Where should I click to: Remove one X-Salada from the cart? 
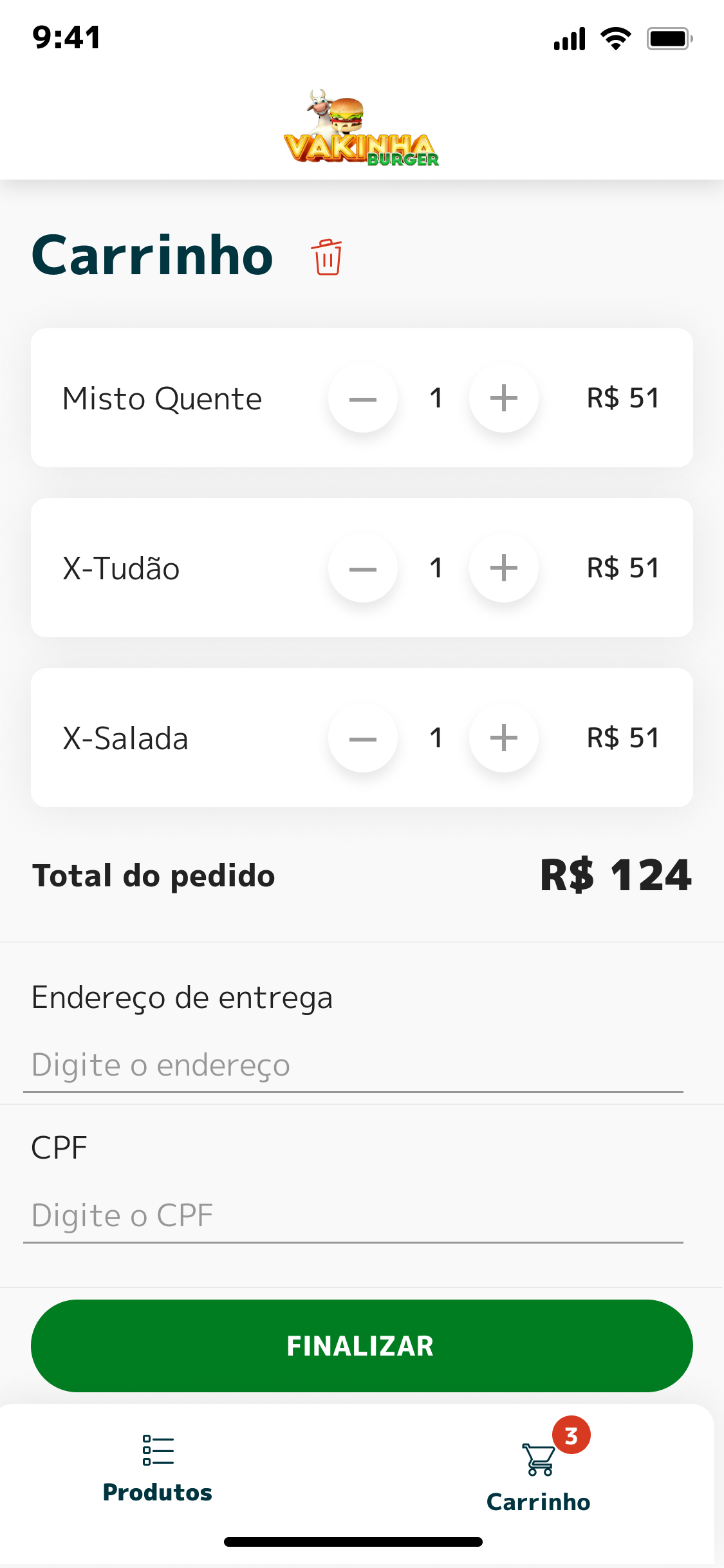362,738
